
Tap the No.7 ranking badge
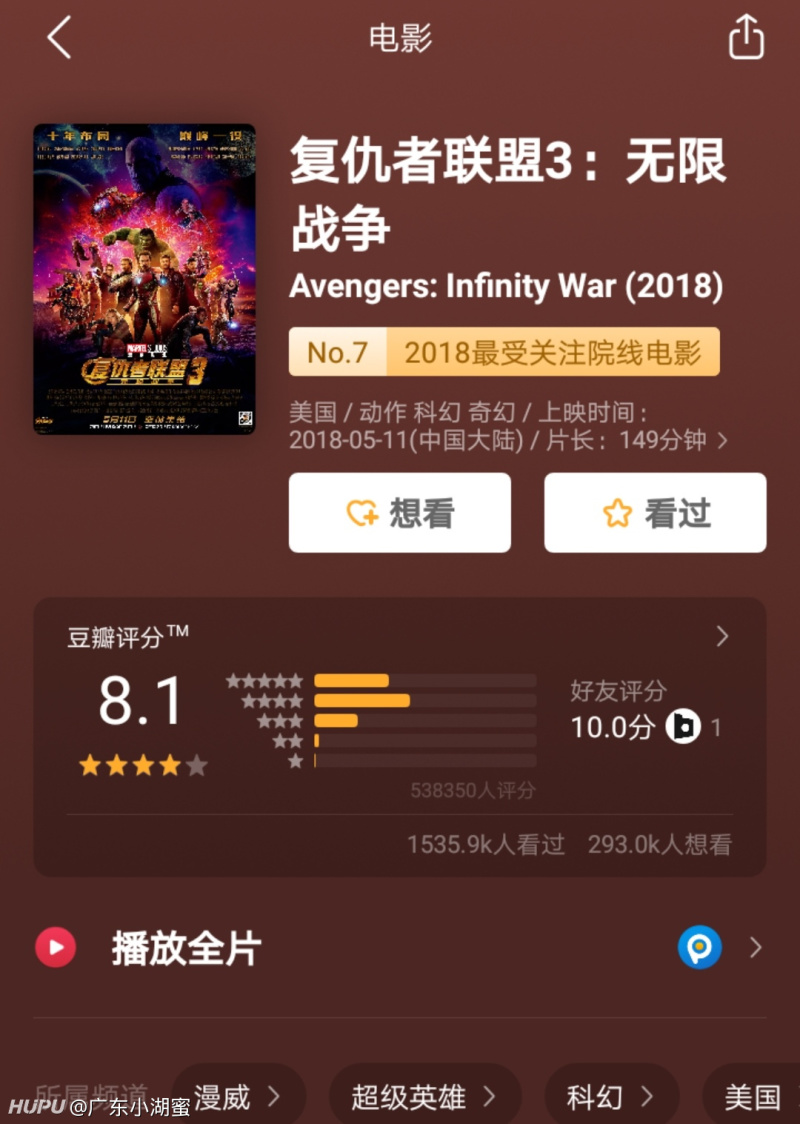[335, 352]
